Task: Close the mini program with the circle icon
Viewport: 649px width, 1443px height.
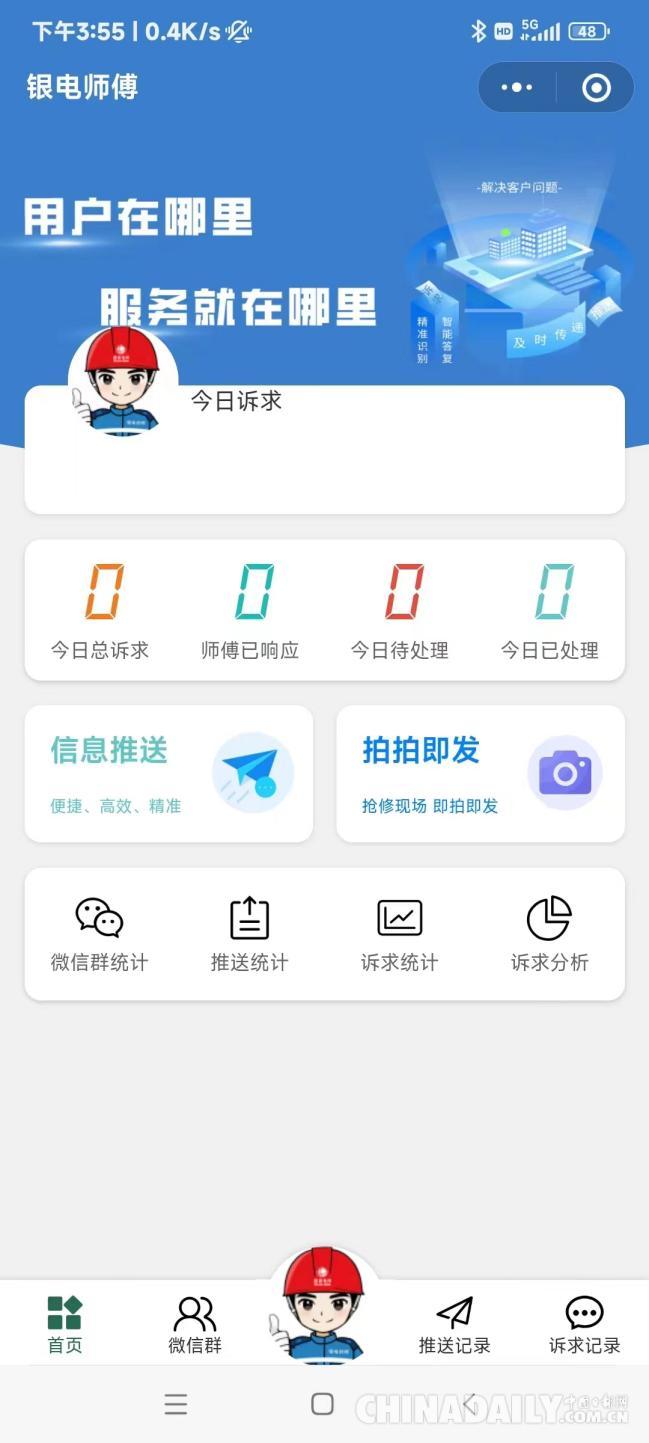Action: point(596,88)
